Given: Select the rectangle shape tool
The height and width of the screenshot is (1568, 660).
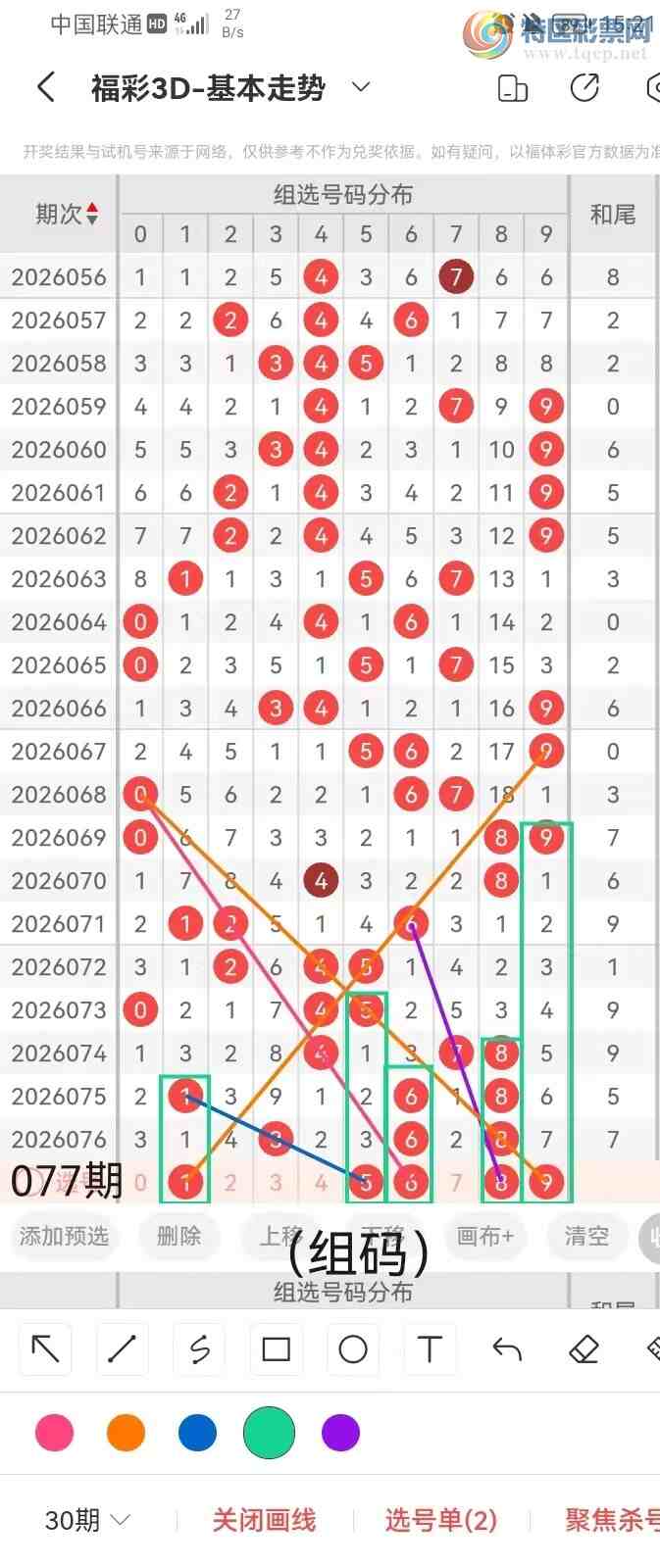Looking at the screenshot, I should point(276,1349).
